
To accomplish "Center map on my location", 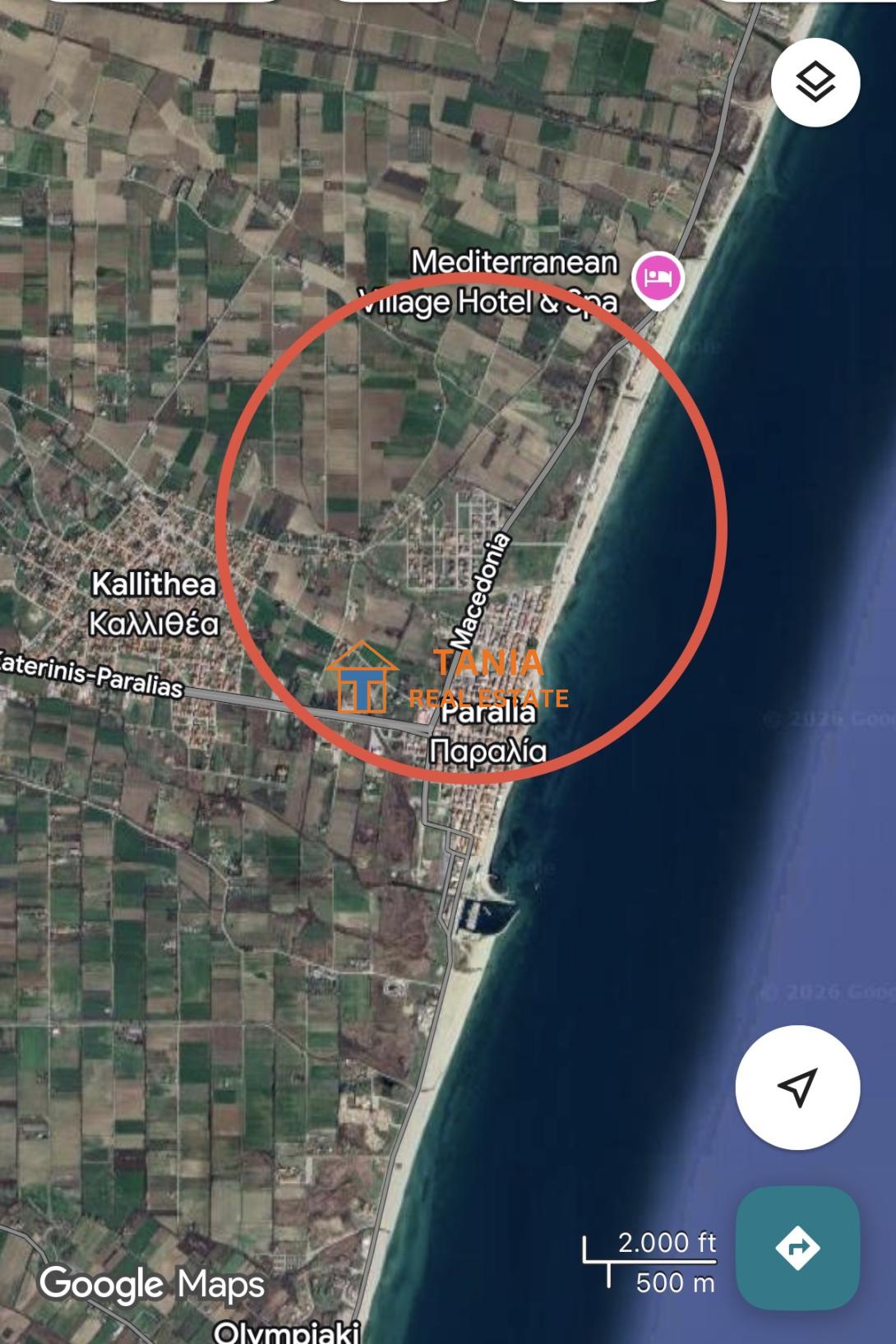I will pyautogui.click(x=797, y=1087).
